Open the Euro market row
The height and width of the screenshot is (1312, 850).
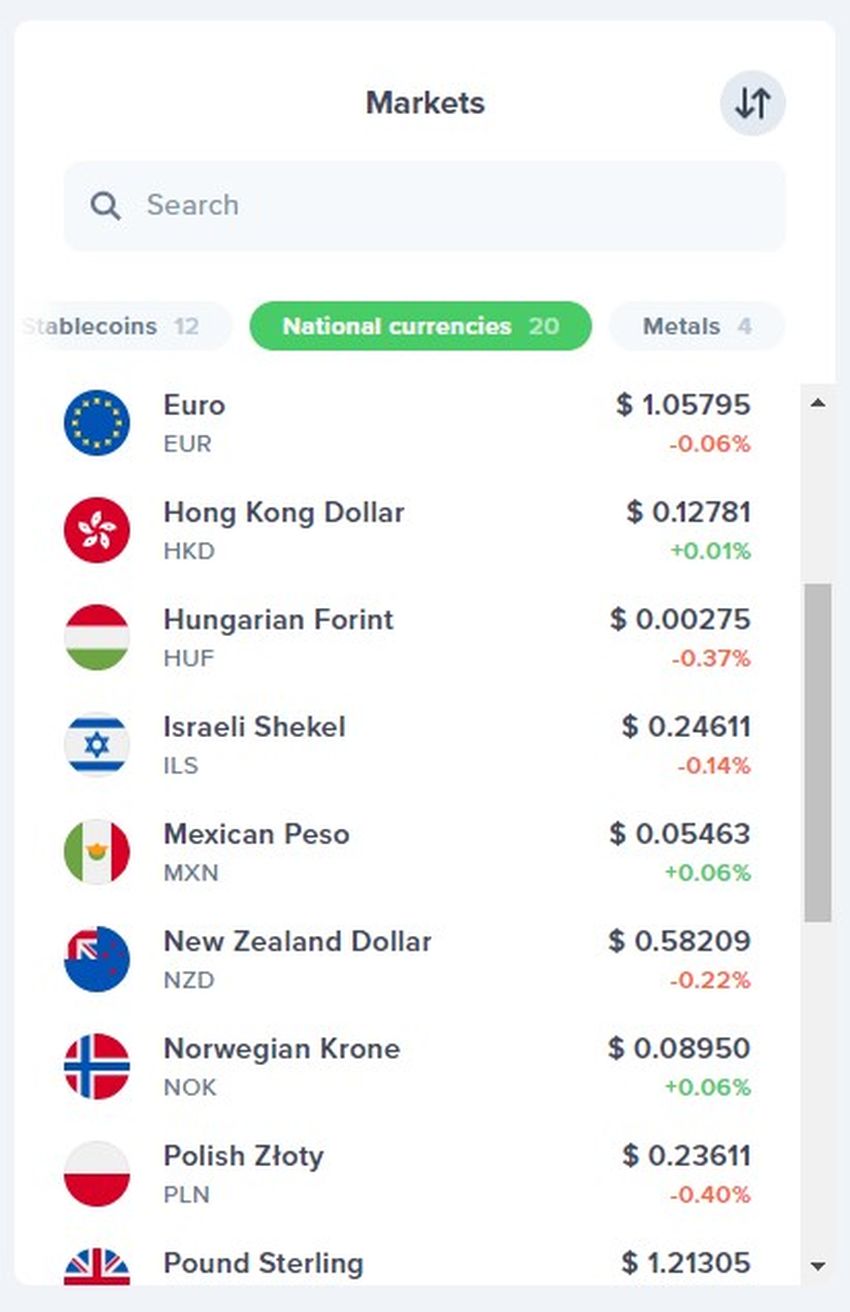click(x=407, y=423)
